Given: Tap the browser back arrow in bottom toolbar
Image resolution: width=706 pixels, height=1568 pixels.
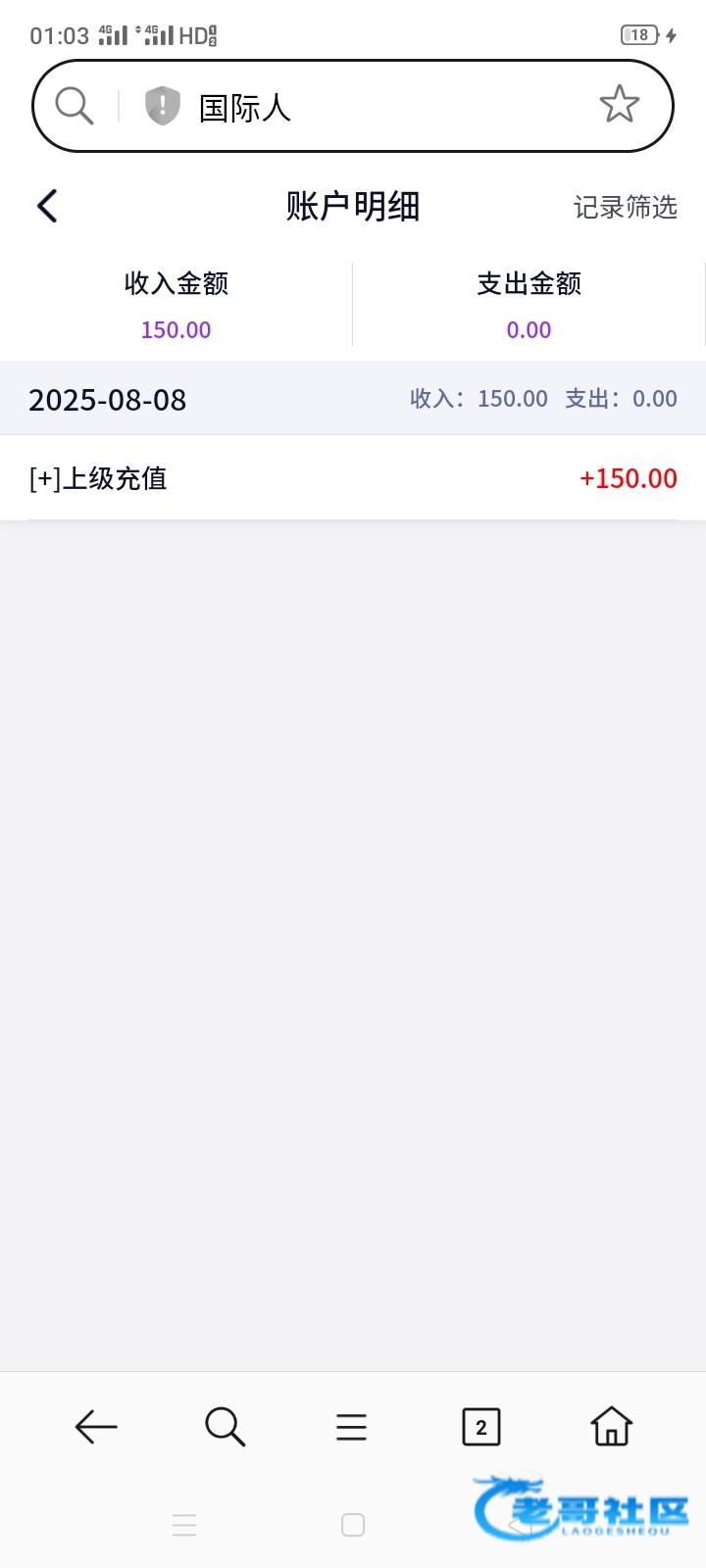Looking at the screenshot, I should (96, 1427).
